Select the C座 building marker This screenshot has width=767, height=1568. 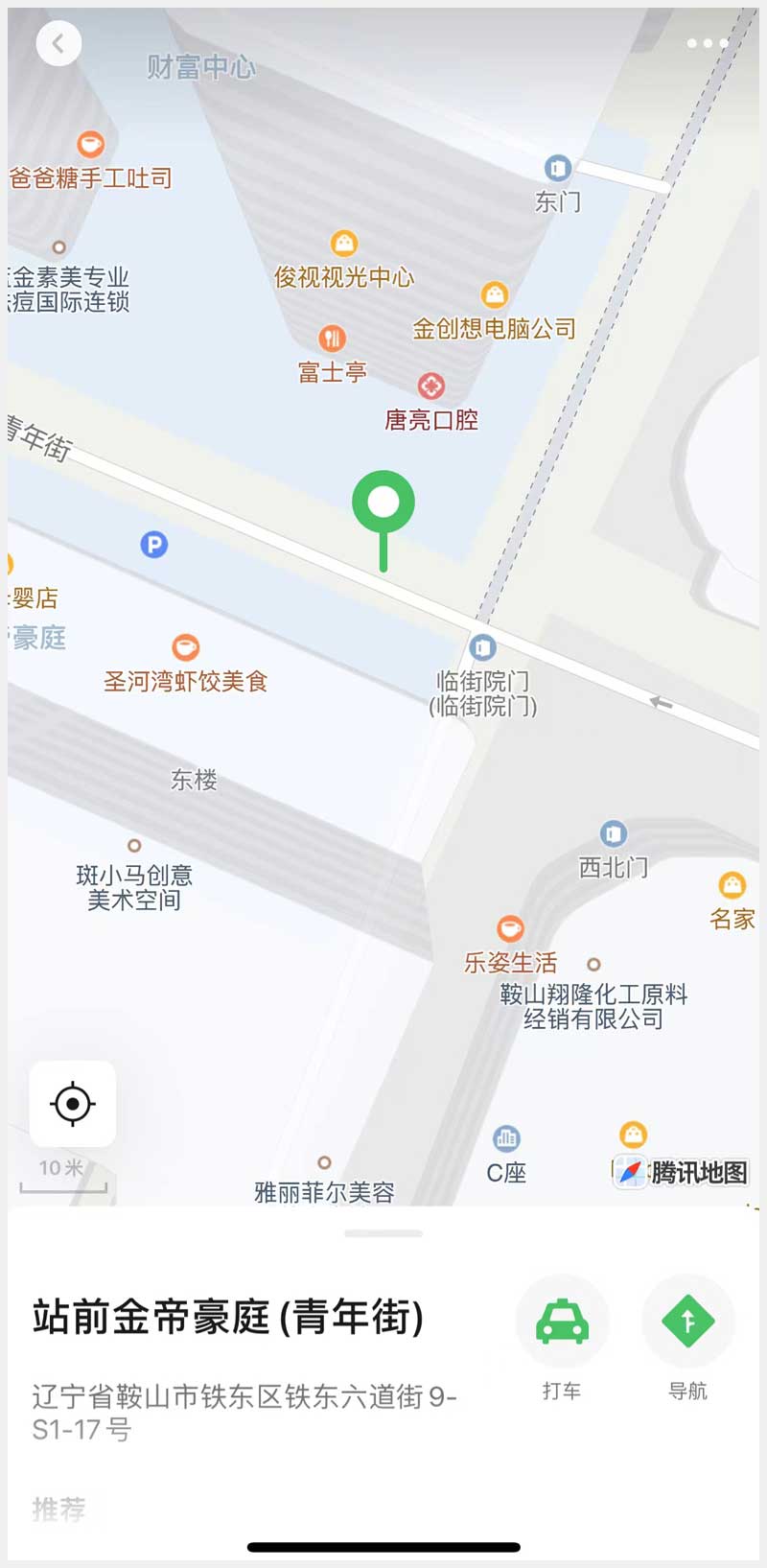(x=506, y=1139)
